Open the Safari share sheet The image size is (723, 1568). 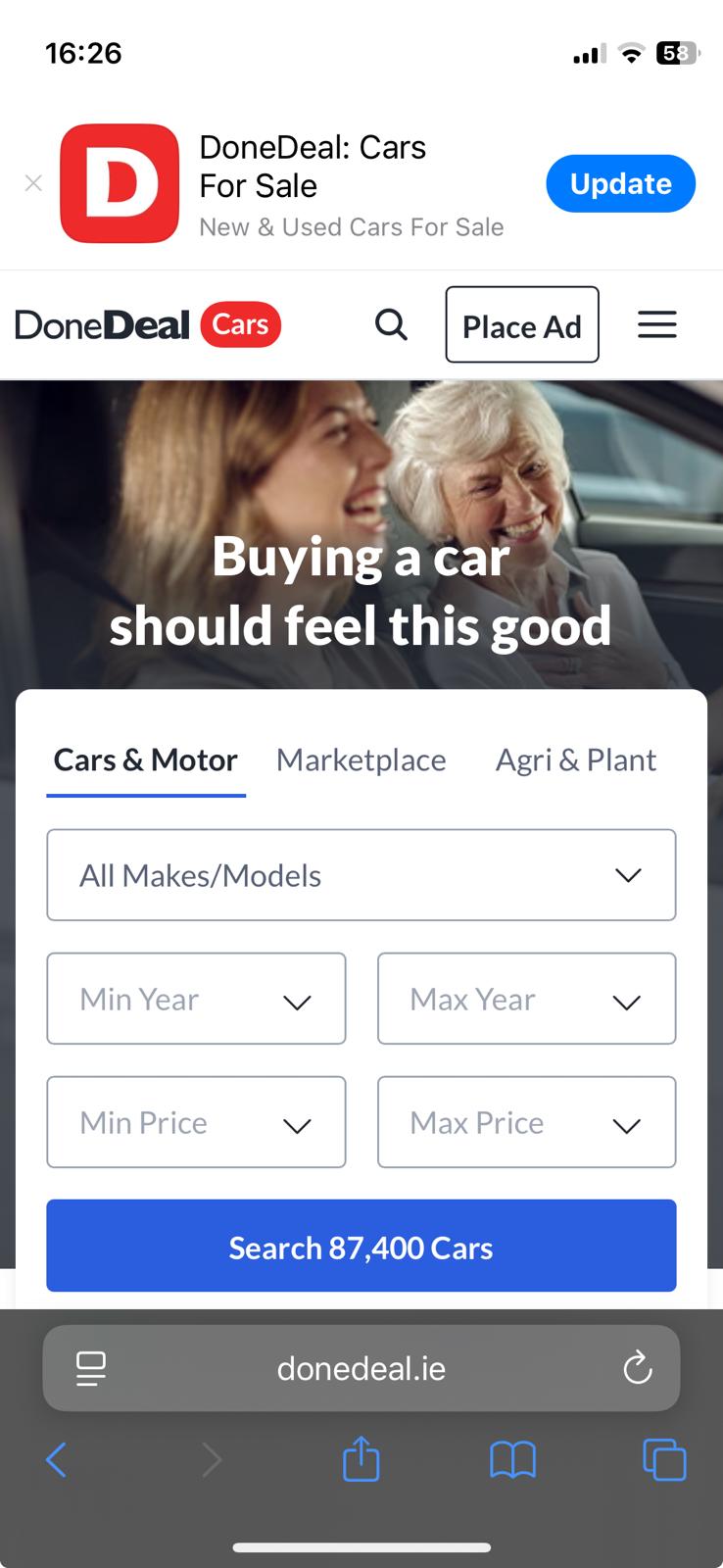point(361,1458)
